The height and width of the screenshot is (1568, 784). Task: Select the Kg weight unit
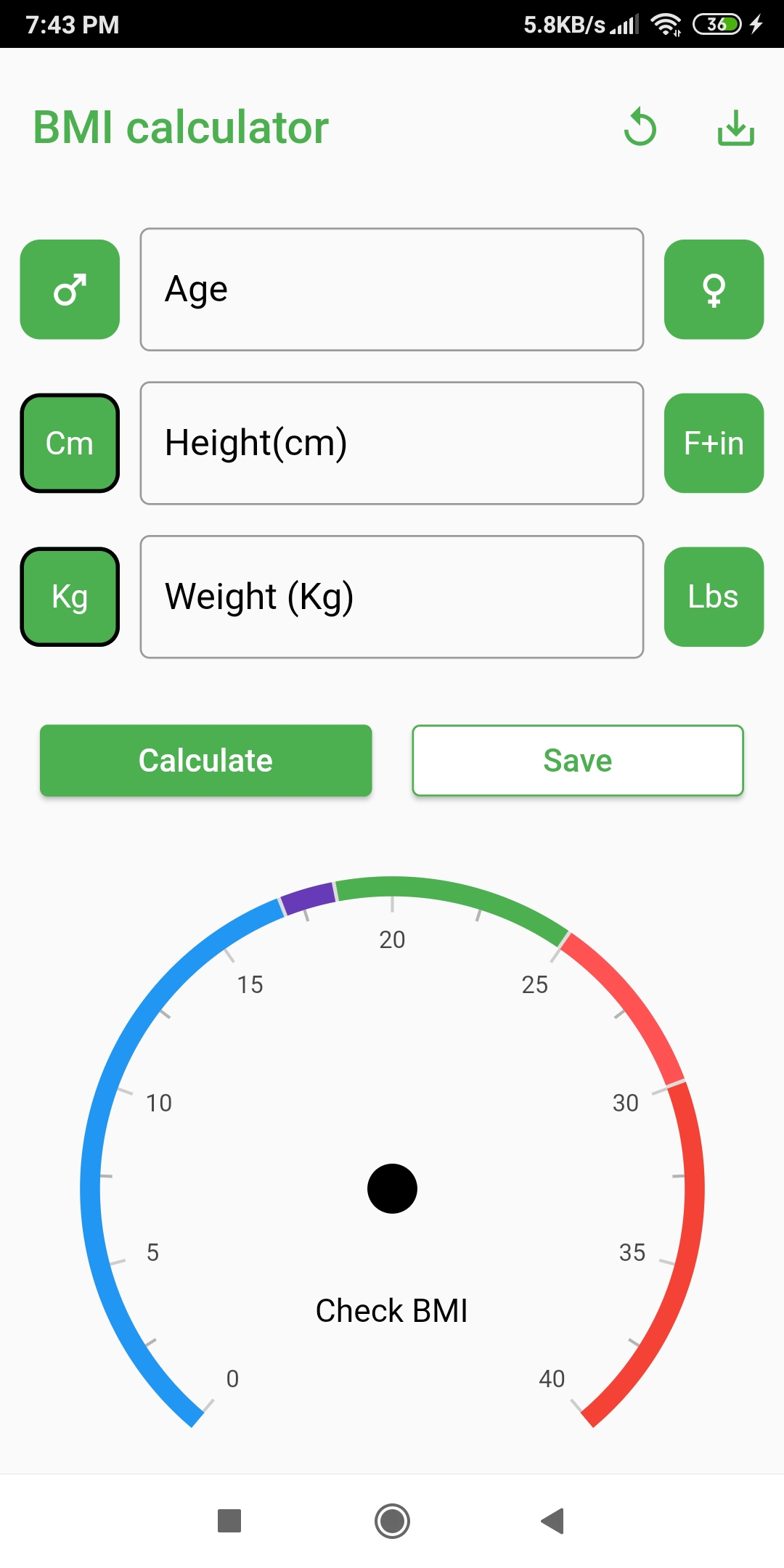[69, 596]
